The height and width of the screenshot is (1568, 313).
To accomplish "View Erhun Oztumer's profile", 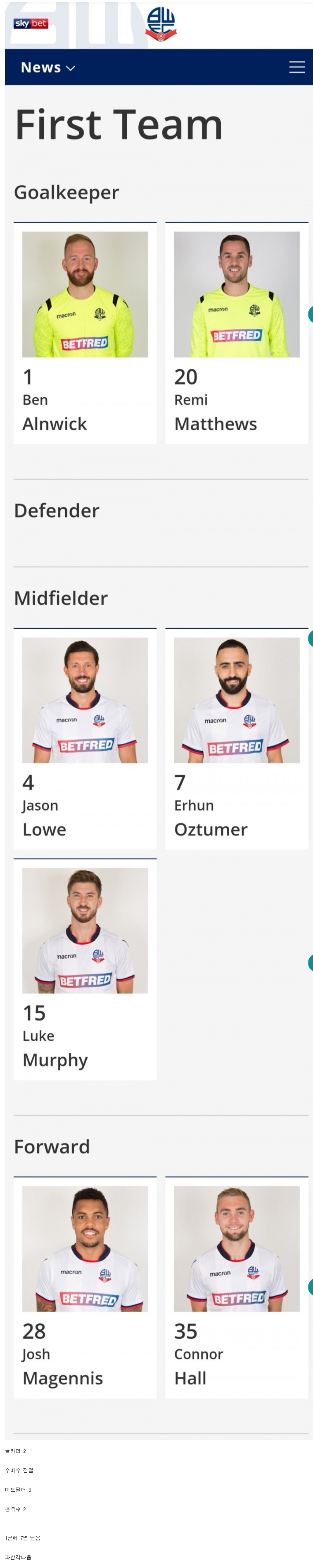I will tap(236, 738).
